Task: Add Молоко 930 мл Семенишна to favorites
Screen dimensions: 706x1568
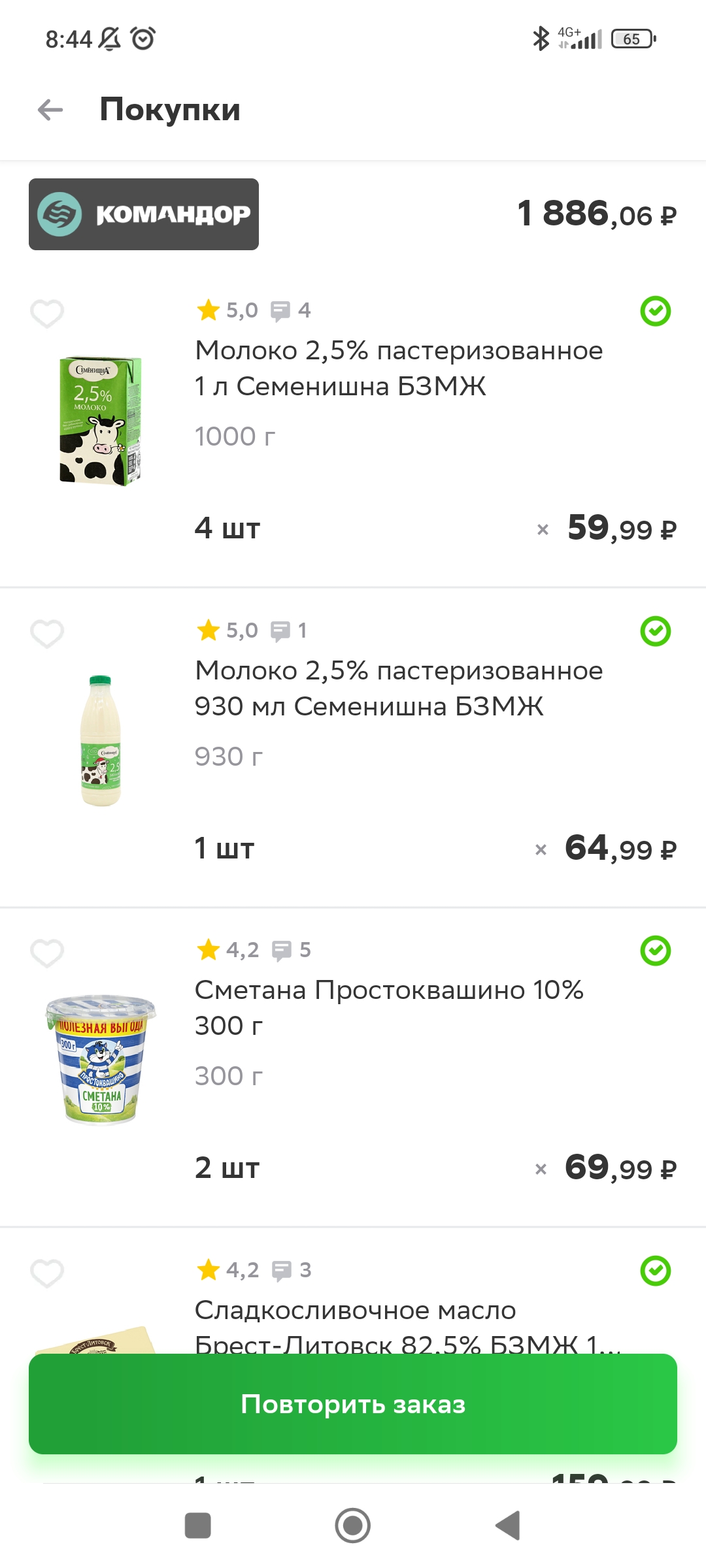Action: (x=47, y=634)
